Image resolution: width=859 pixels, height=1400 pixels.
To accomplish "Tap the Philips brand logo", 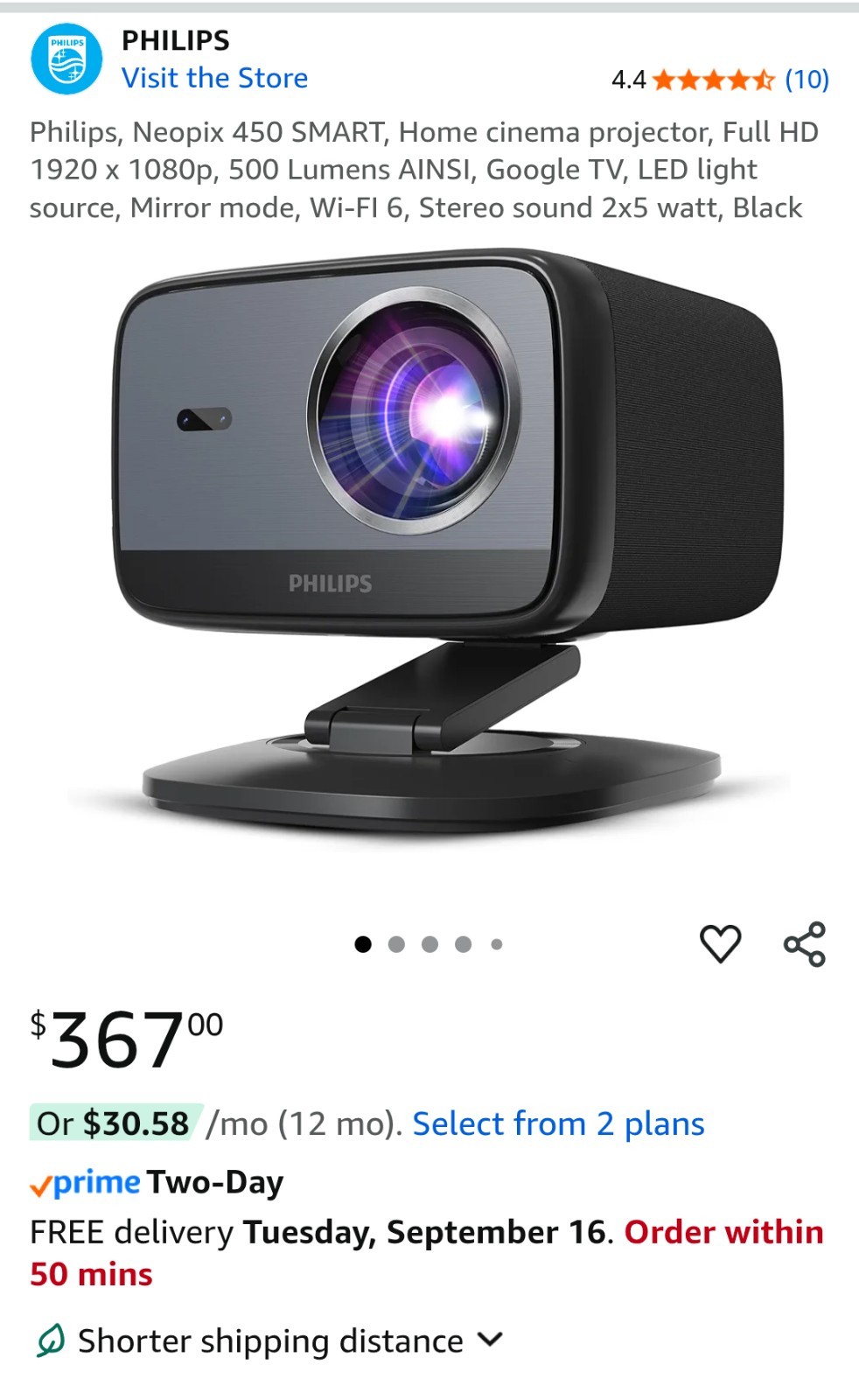I will click(x=66, y=59).
